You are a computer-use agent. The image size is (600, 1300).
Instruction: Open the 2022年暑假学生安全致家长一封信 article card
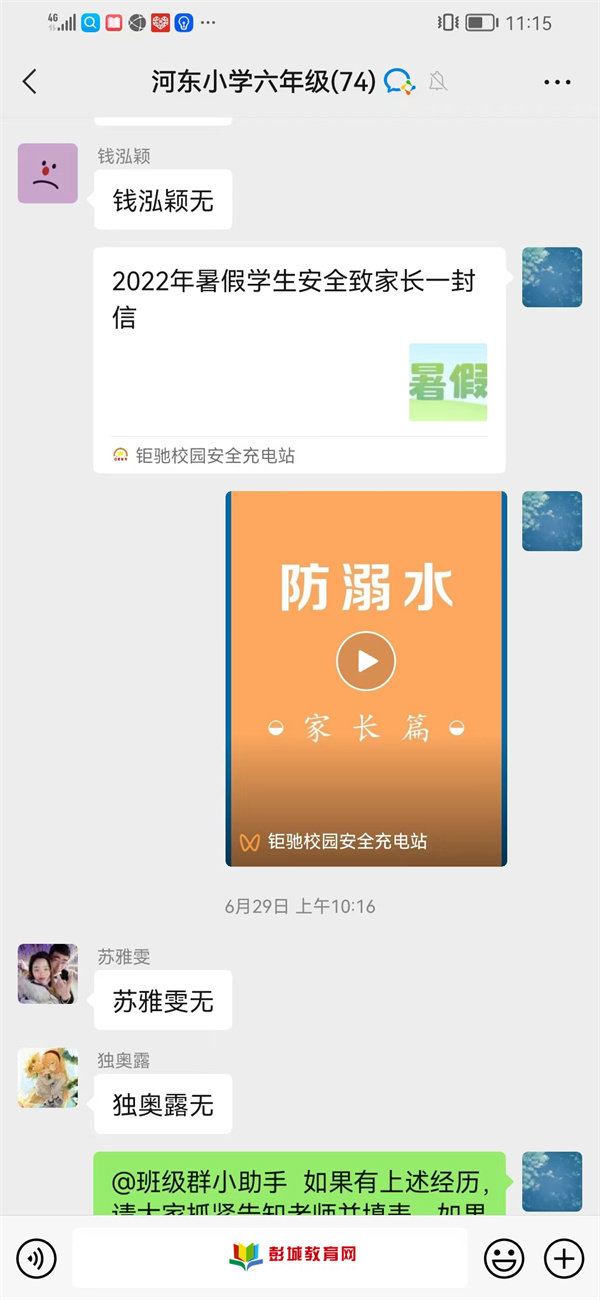click(299, 360)
